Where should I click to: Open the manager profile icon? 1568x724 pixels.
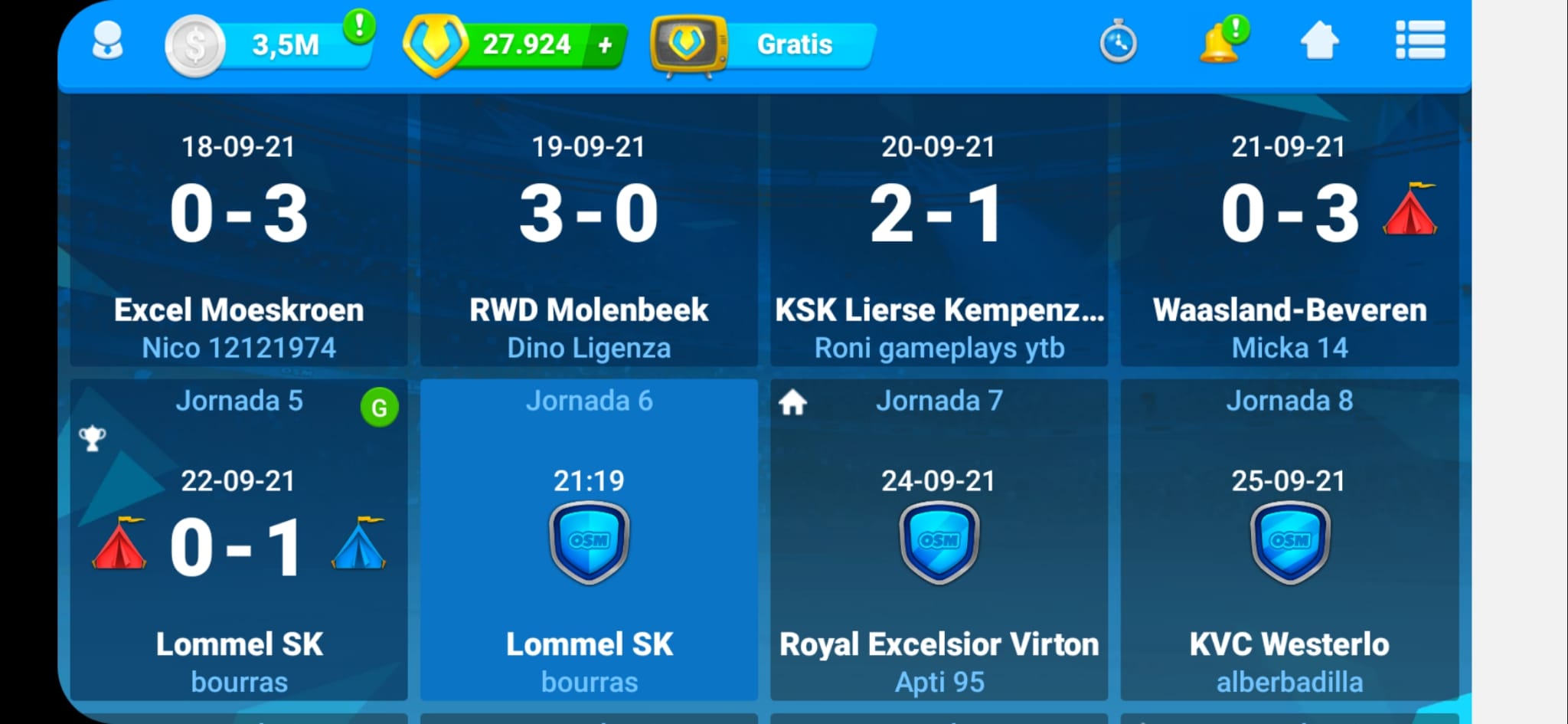coord(107,41)
